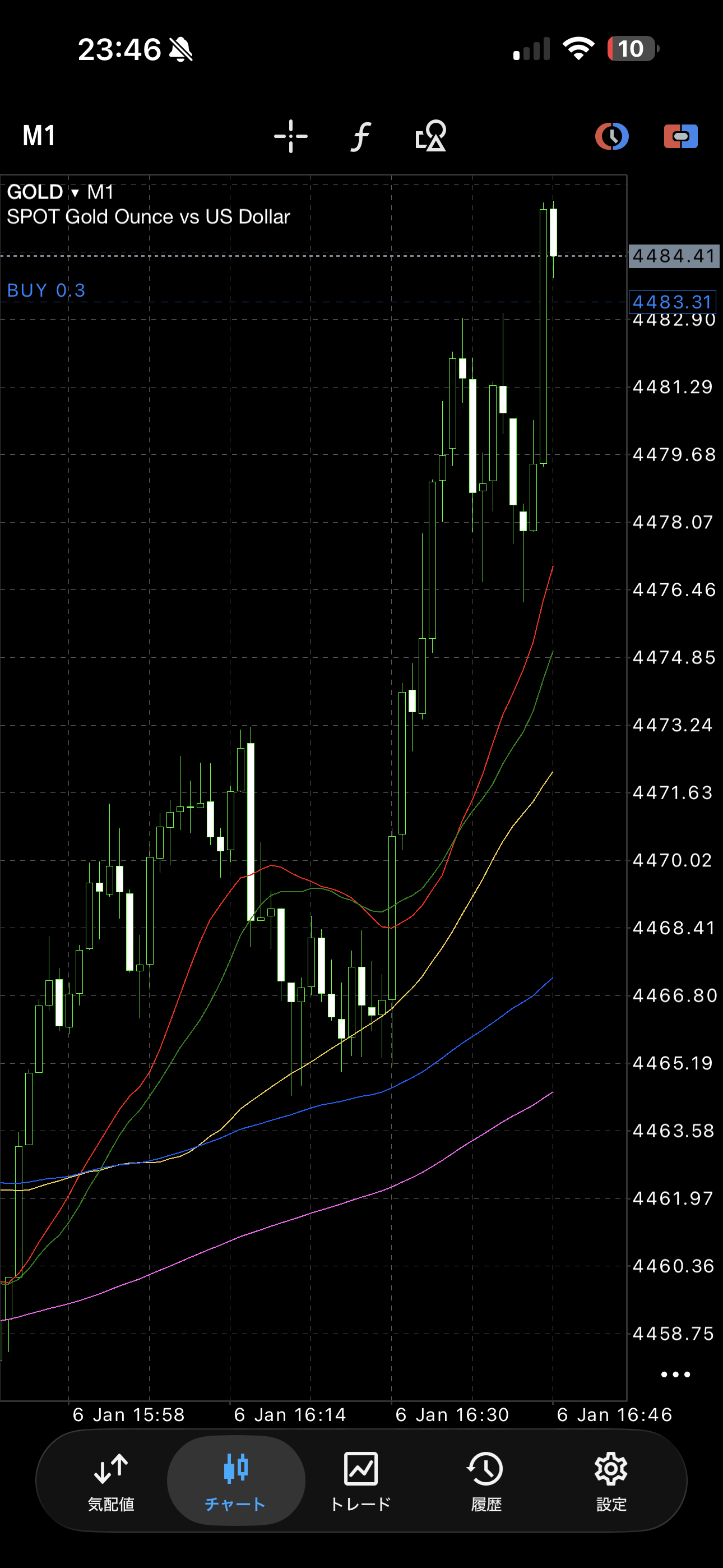
Task: Activate the crosshair tool
Action: point(291,136)
